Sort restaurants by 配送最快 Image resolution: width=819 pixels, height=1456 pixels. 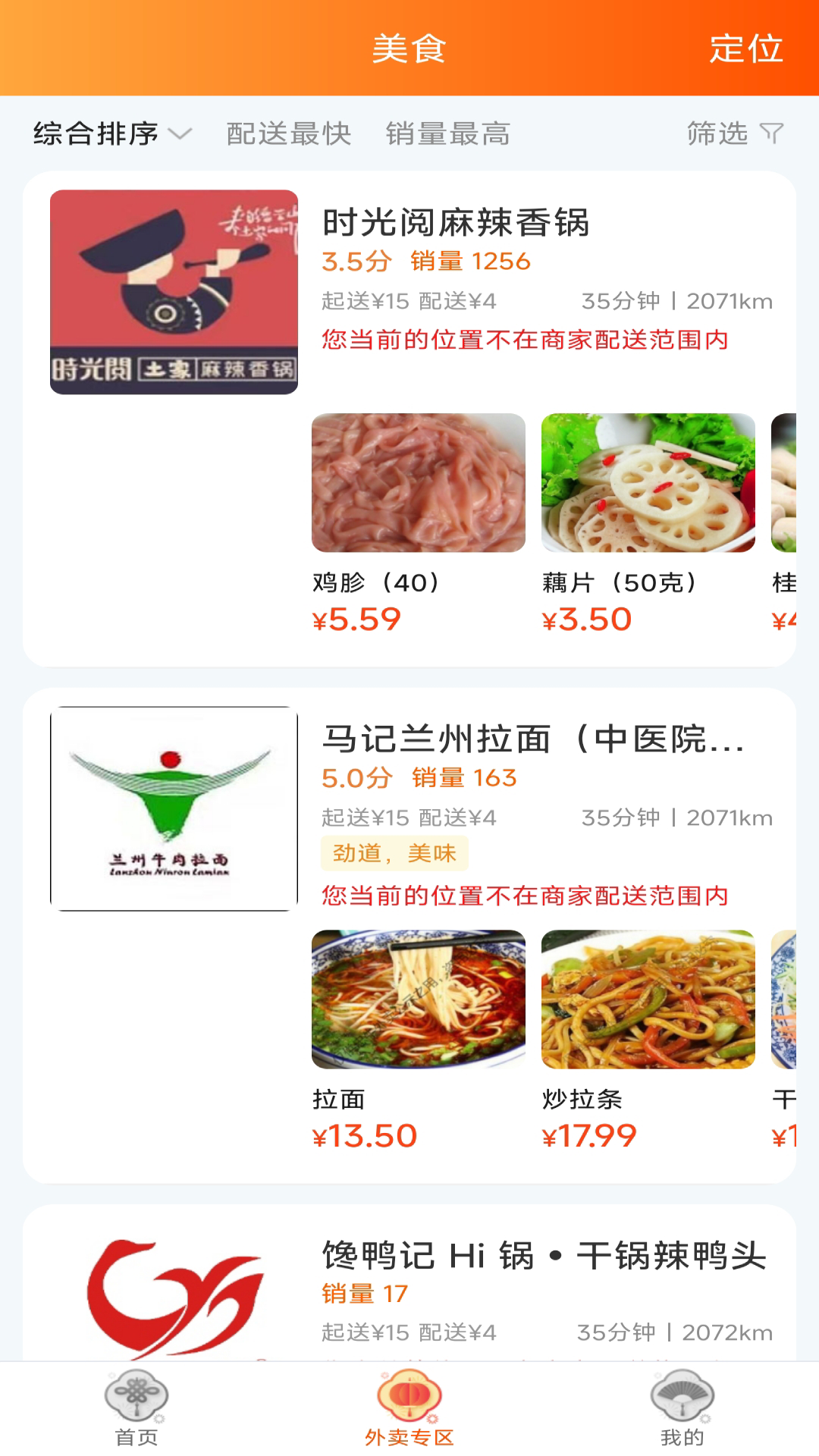(x=289, y=134)
